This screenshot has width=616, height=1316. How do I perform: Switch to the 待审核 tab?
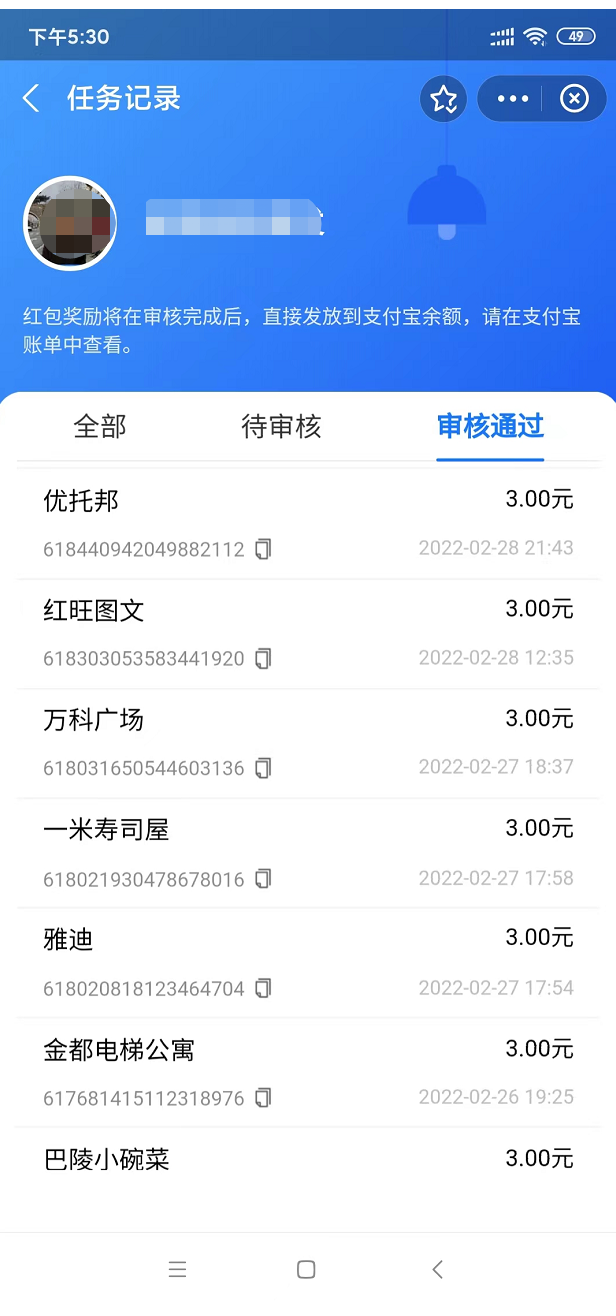coord(281,426)
